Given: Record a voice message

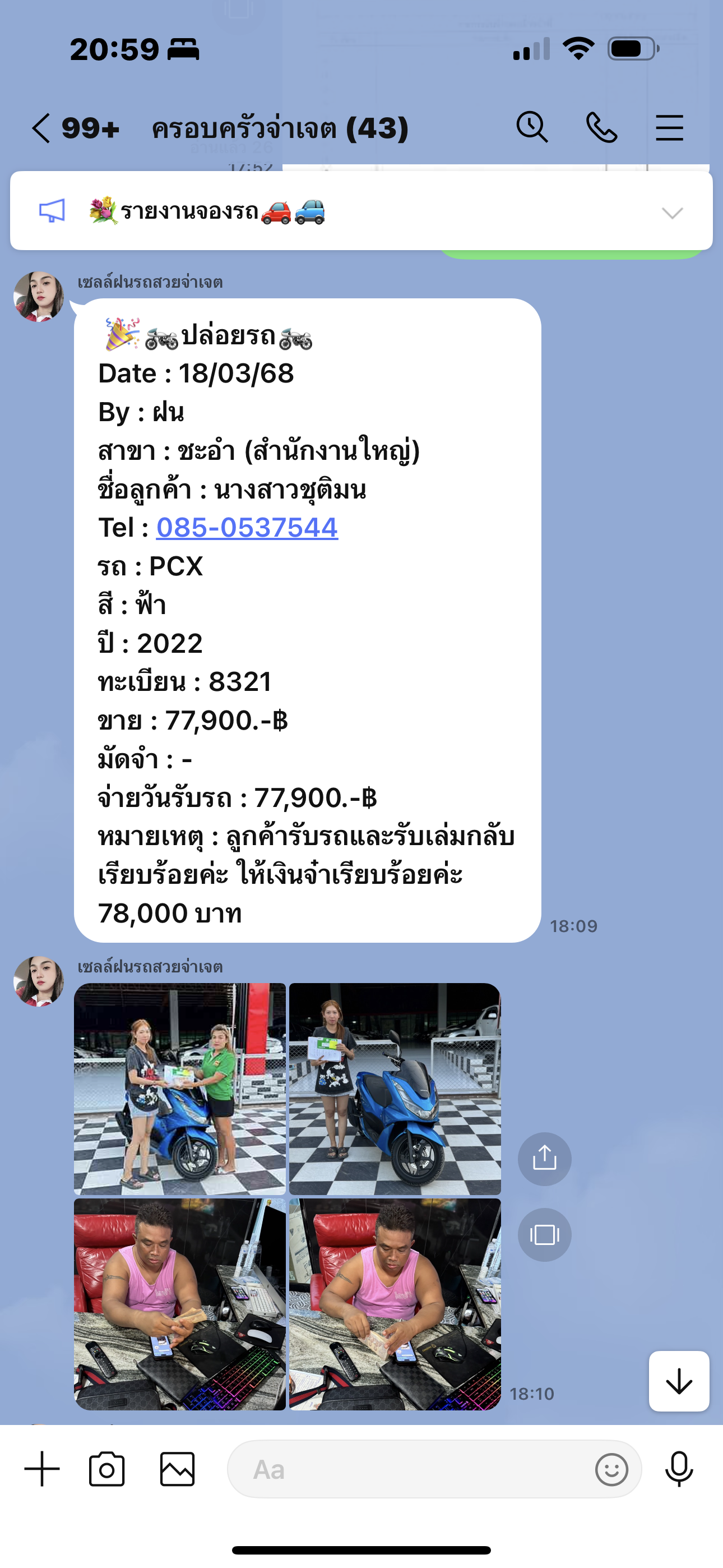Looking at the screenshot, I should (x=679, y=1469).
